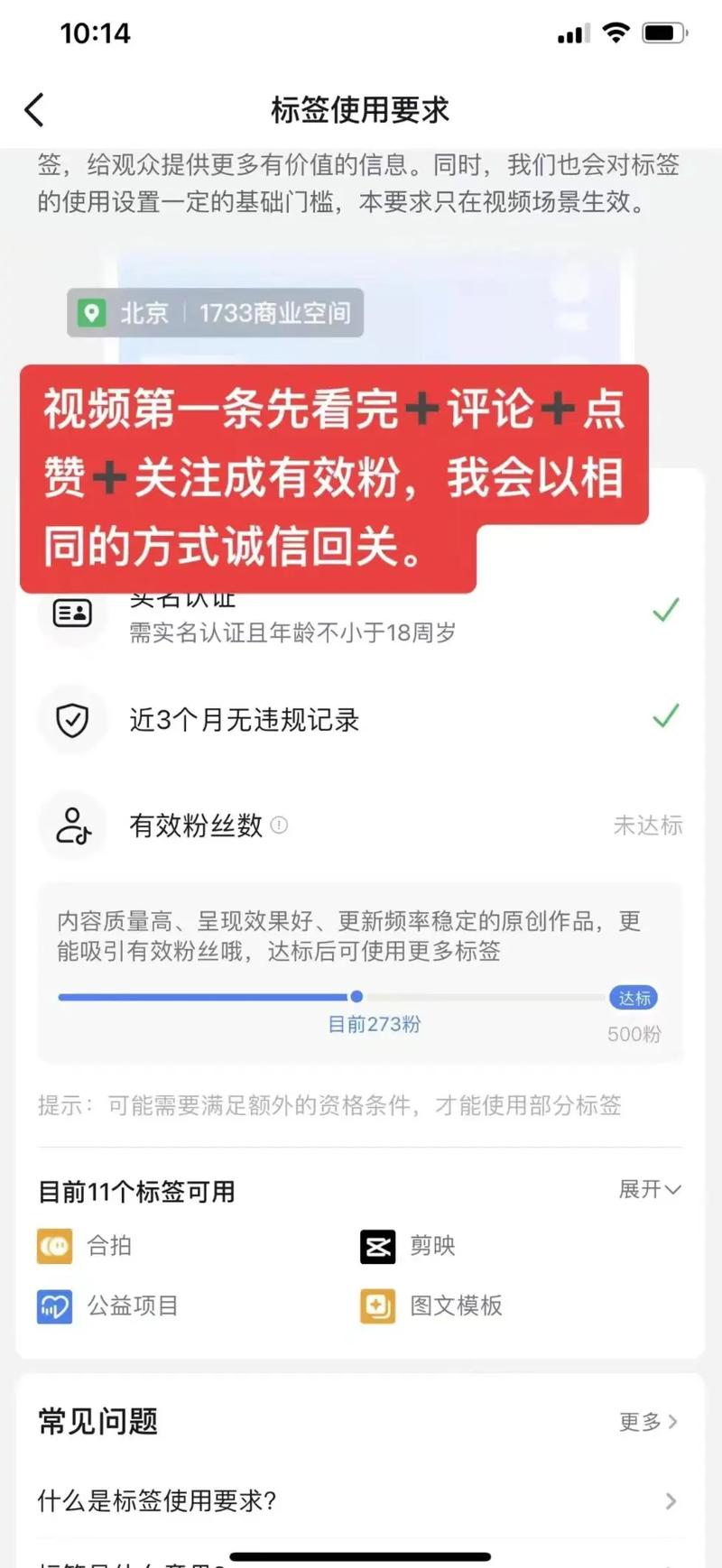Viewport: 722px width, 1568px height.
Task: Tap the back arrow to return
Action: pos(33,109)
